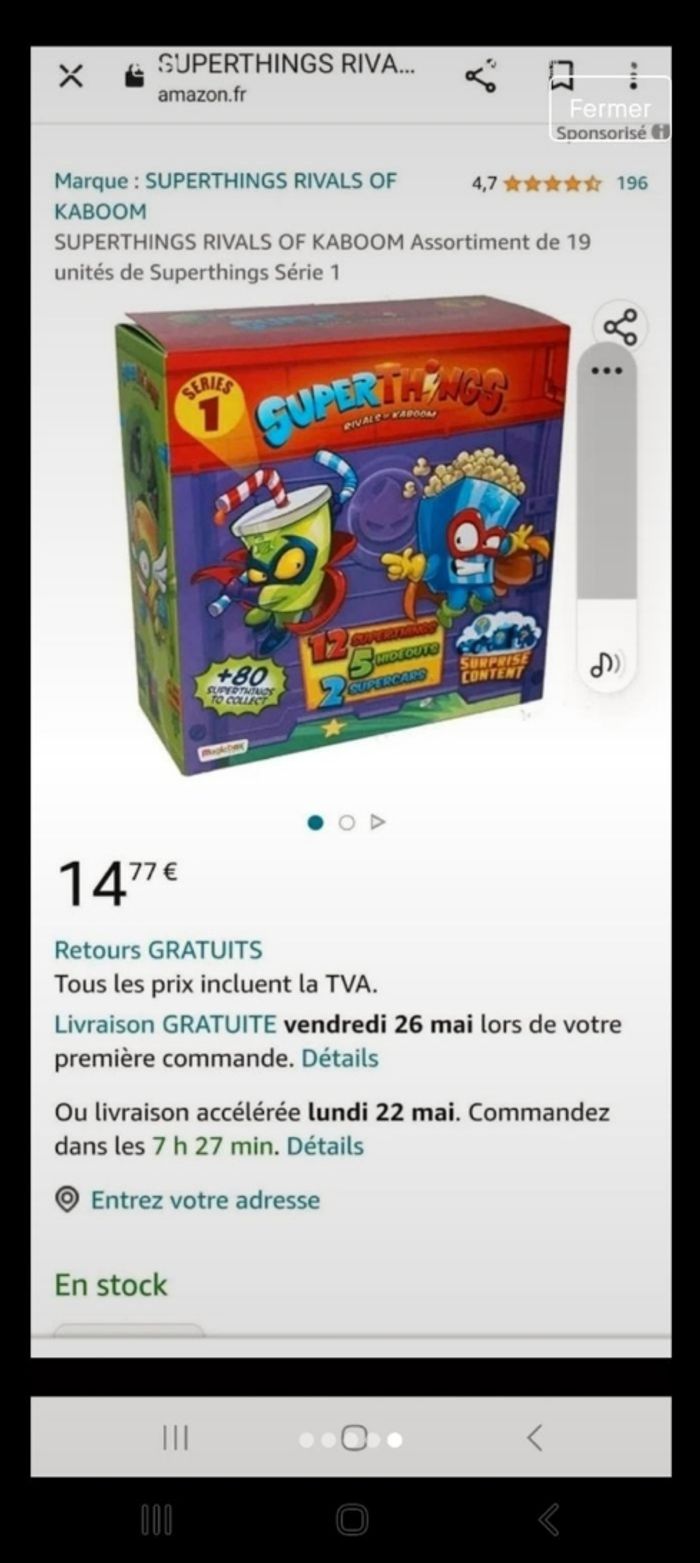Image resolution: width=700 pixels, height=1563 pixels.
Task: Open the browser overflow menu
Action: [x=633, y=76]
